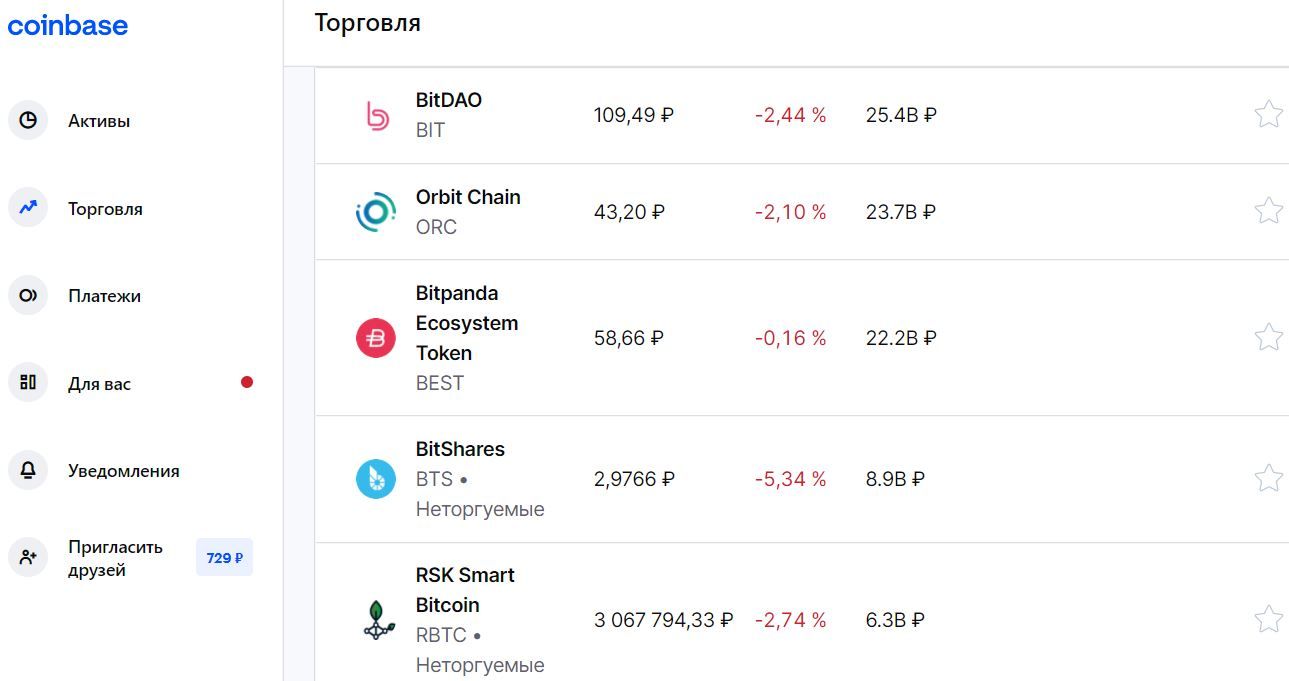Open the Bitpanda Ecosystem Token row

466,323
